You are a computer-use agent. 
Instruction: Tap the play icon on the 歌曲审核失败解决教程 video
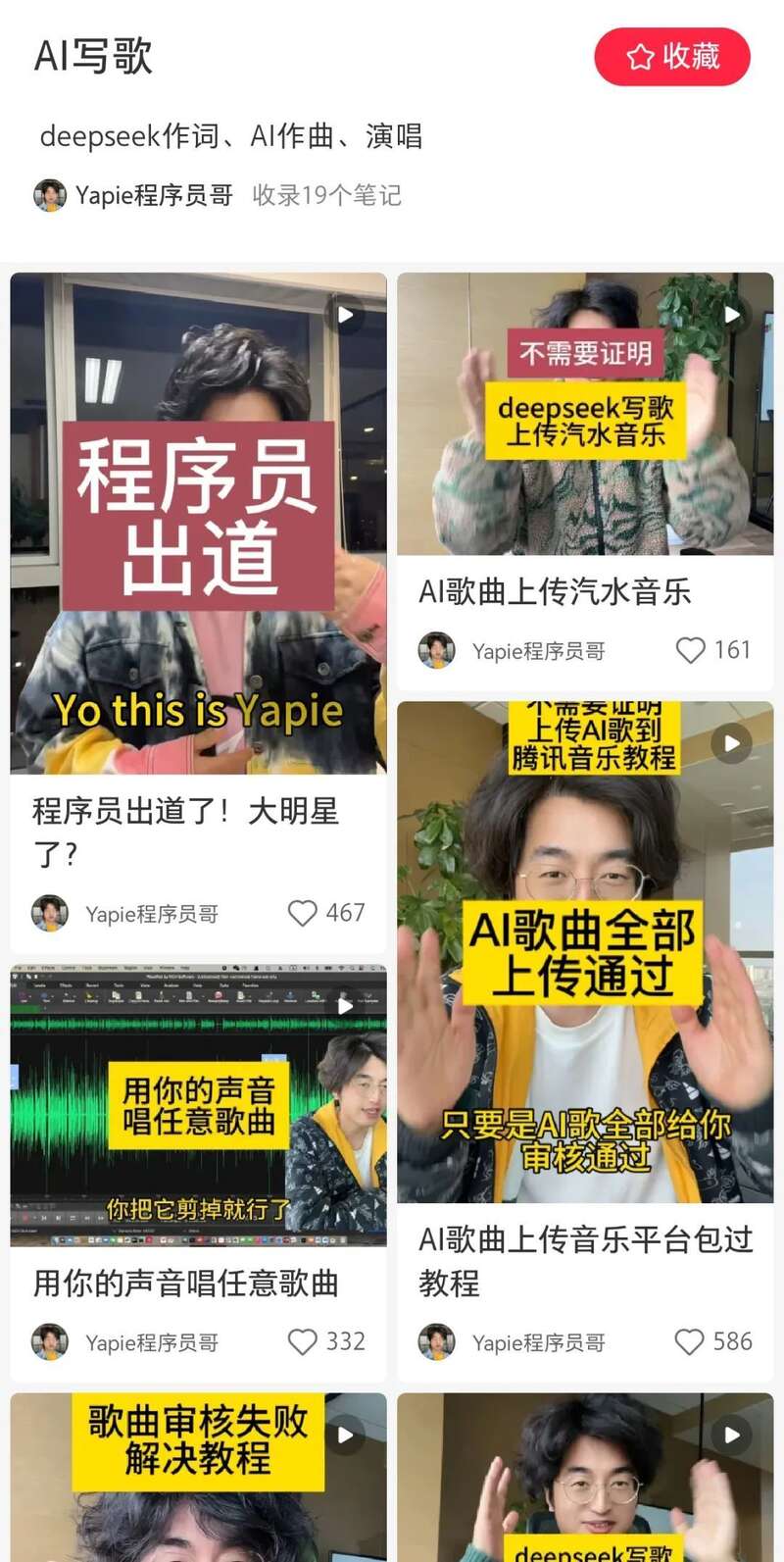[x=345, y=1434]
